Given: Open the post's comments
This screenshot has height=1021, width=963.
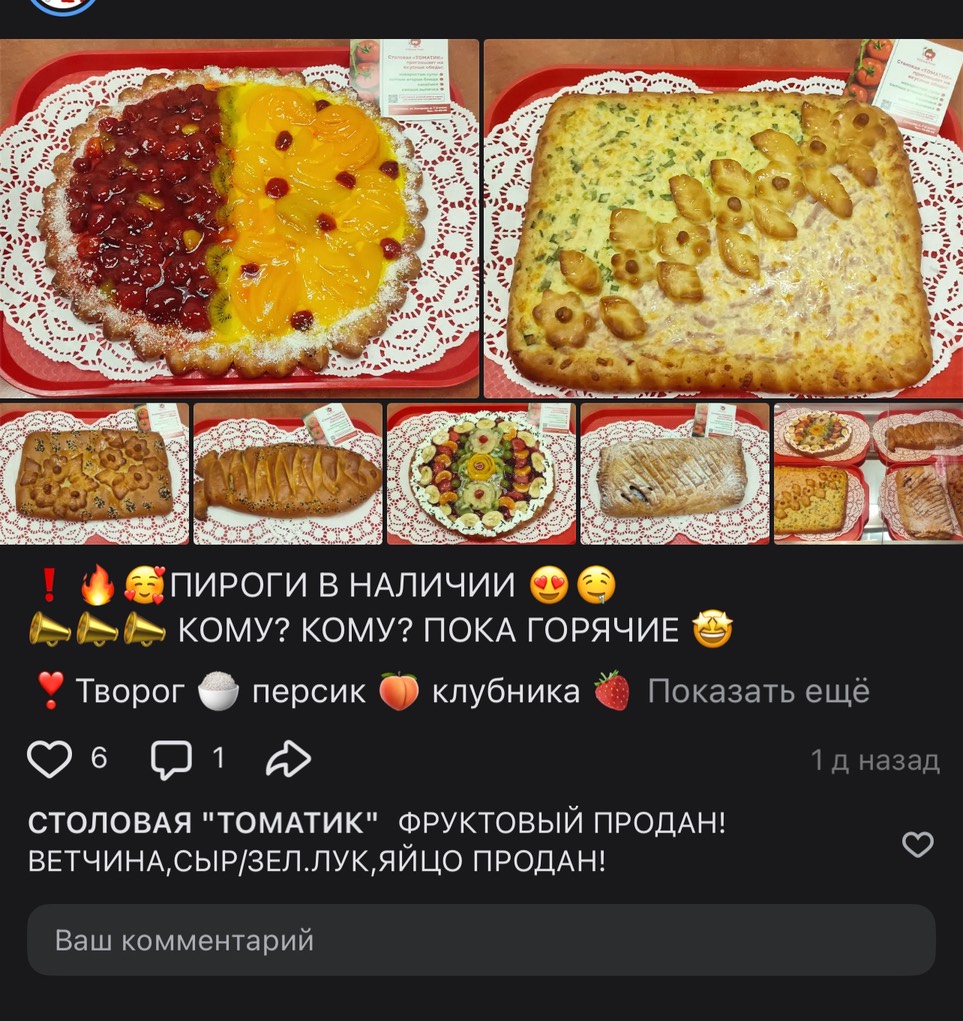Looking at the screenshot, I should (x=172, y=760).
